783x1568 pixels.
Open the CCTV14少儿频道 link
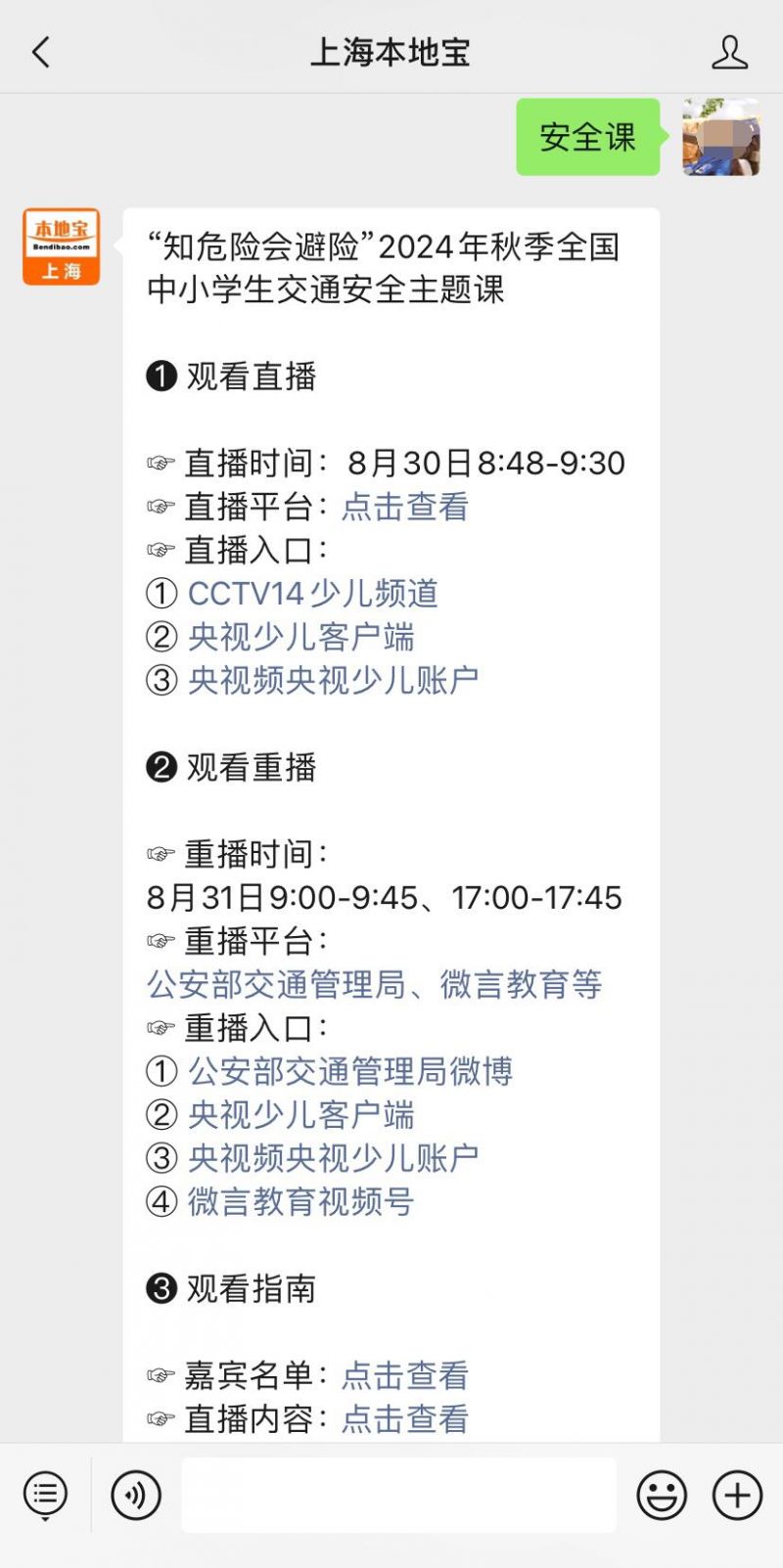[x=313, y=593]
